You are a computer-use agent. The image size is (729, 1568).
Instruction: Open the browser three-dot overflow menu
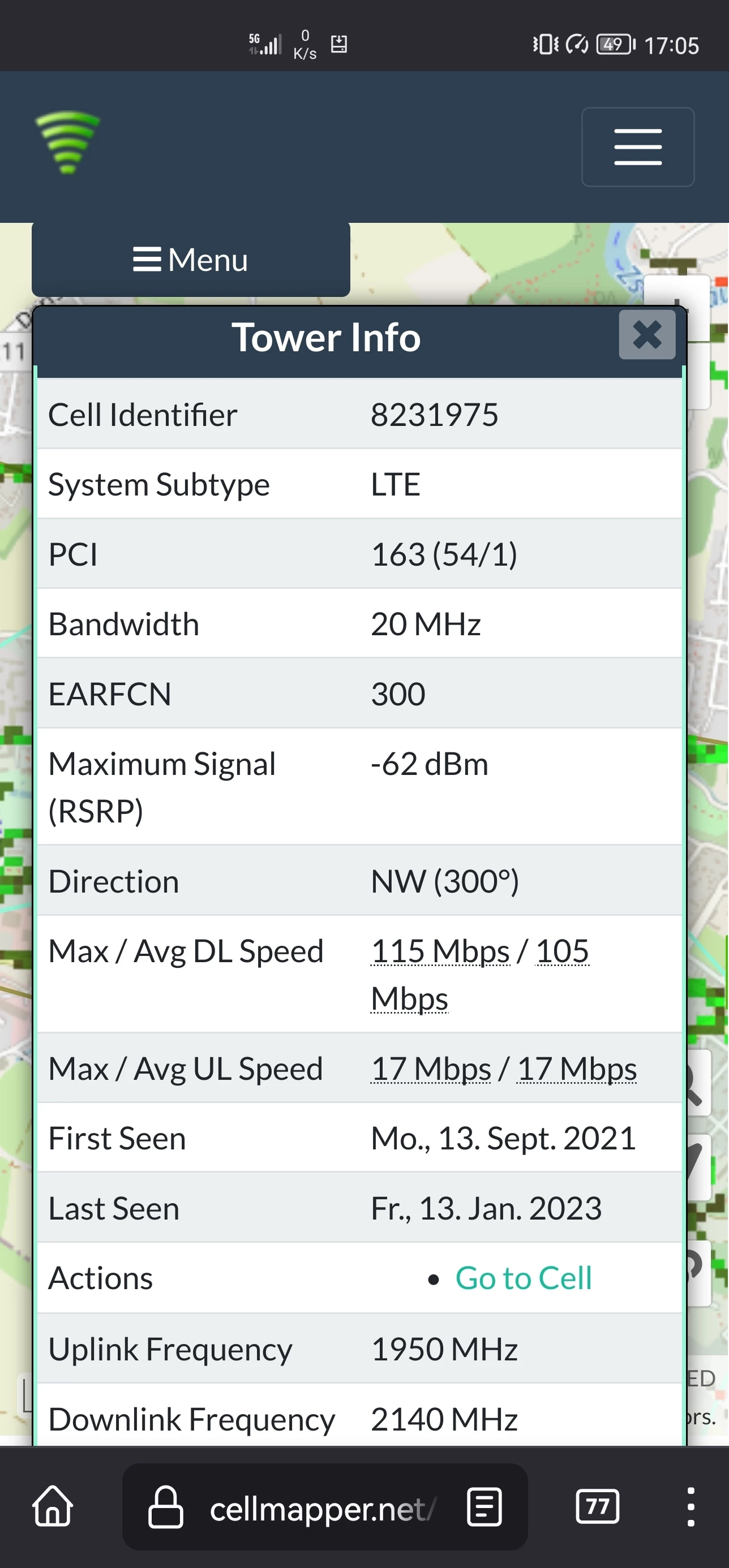(690, 1506)
